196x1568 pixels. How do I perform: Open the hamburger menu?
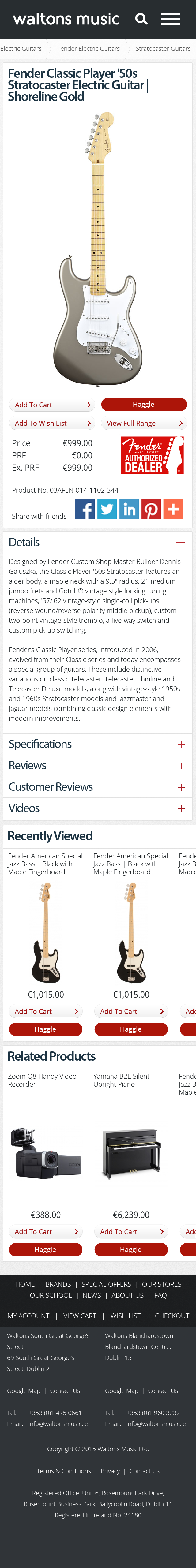171,19
